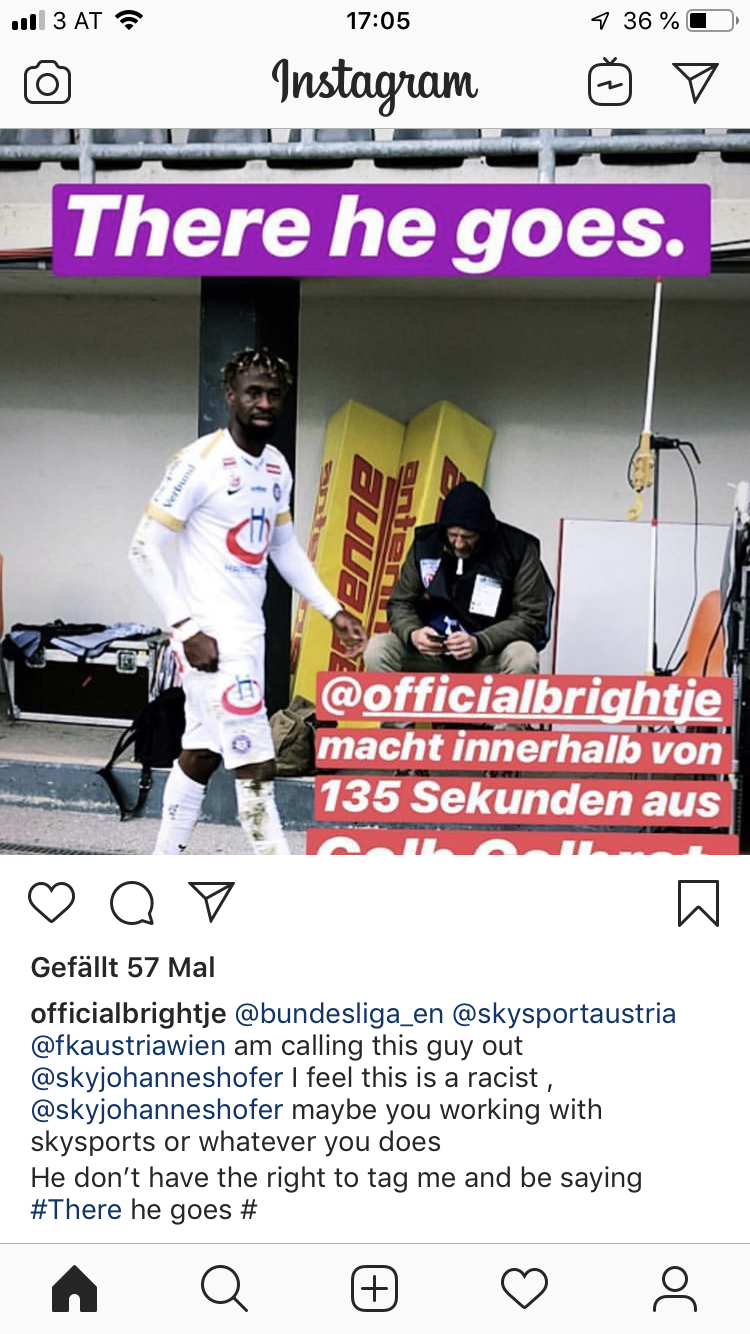This screenshot has height=1334, width=750.
Task: Open direct messages paper plane at top
Action: pyautogui.click(x=695, y=82)
